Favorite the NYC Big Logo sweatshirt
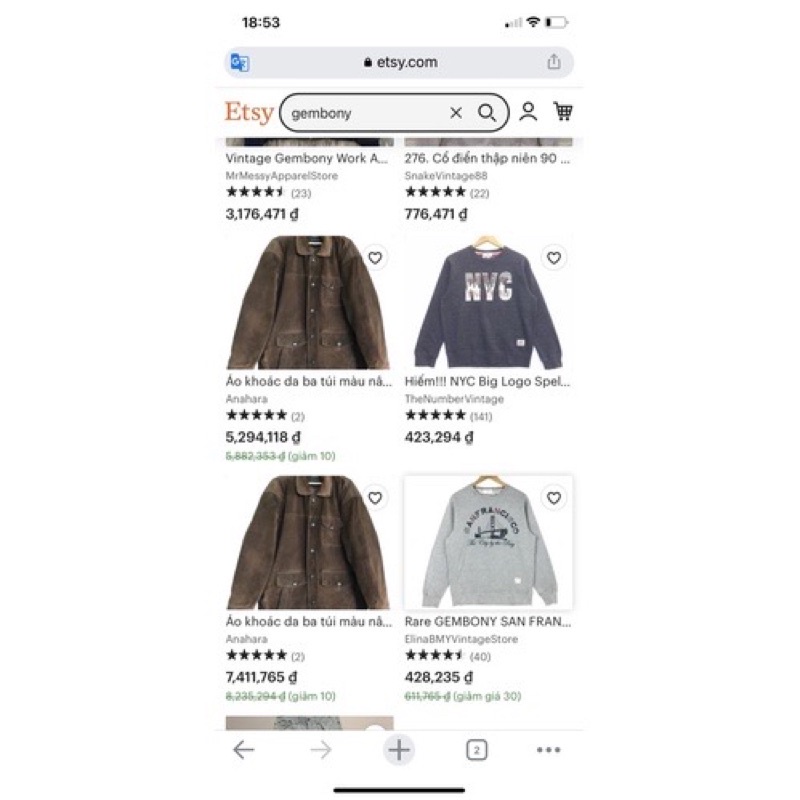This screenshot has height=800, width=800. click(554, 258)
